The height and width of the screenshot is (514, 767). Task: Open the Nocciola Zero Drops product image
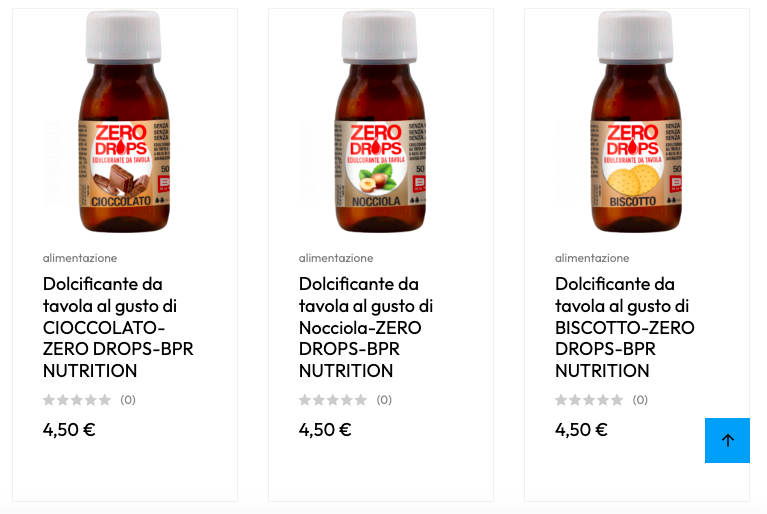pos(381,122)
